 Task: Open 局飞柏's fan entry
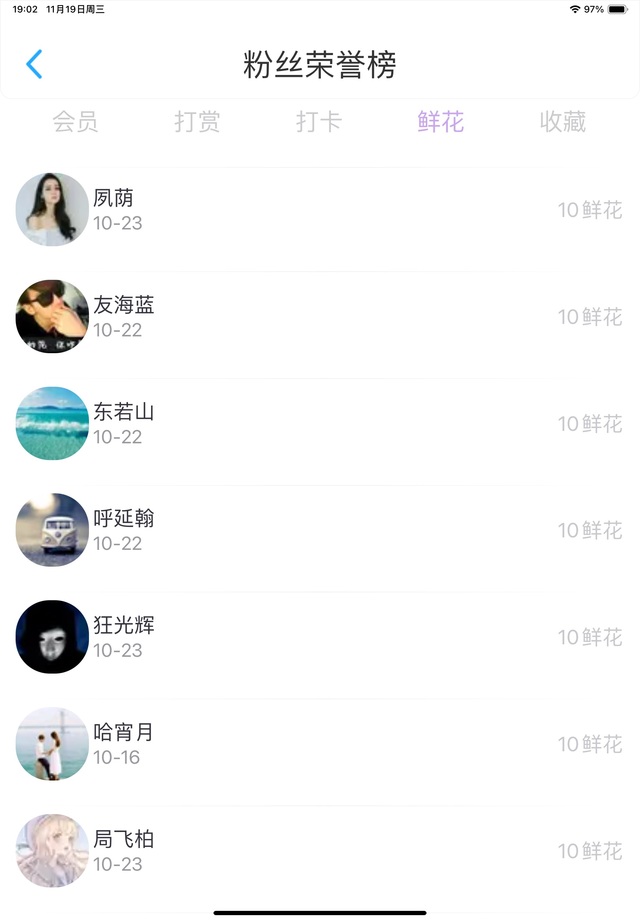pos(320,851)
